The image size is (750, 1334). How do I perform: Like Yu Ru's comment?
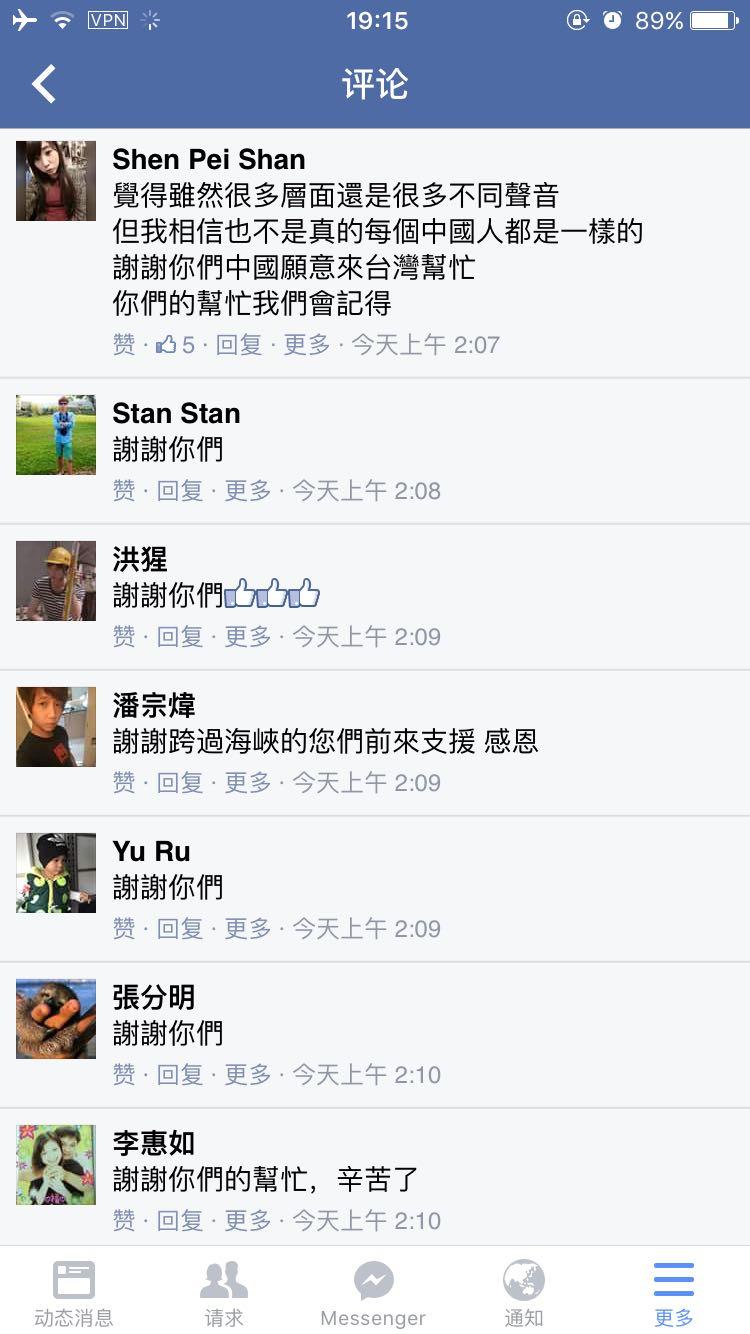point(124,929)
